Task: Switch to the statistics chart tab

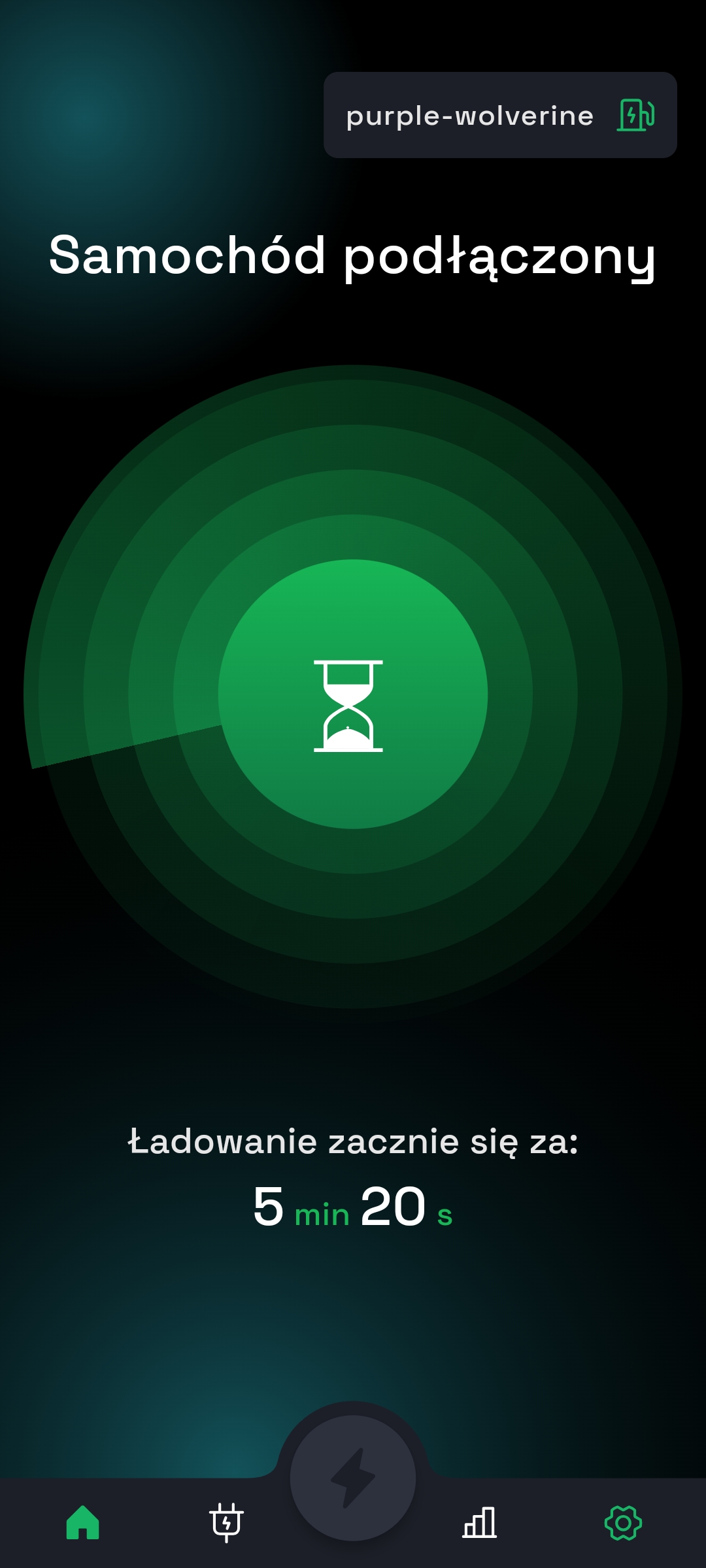Action: pyautogui.click(x=479, y=1523)
